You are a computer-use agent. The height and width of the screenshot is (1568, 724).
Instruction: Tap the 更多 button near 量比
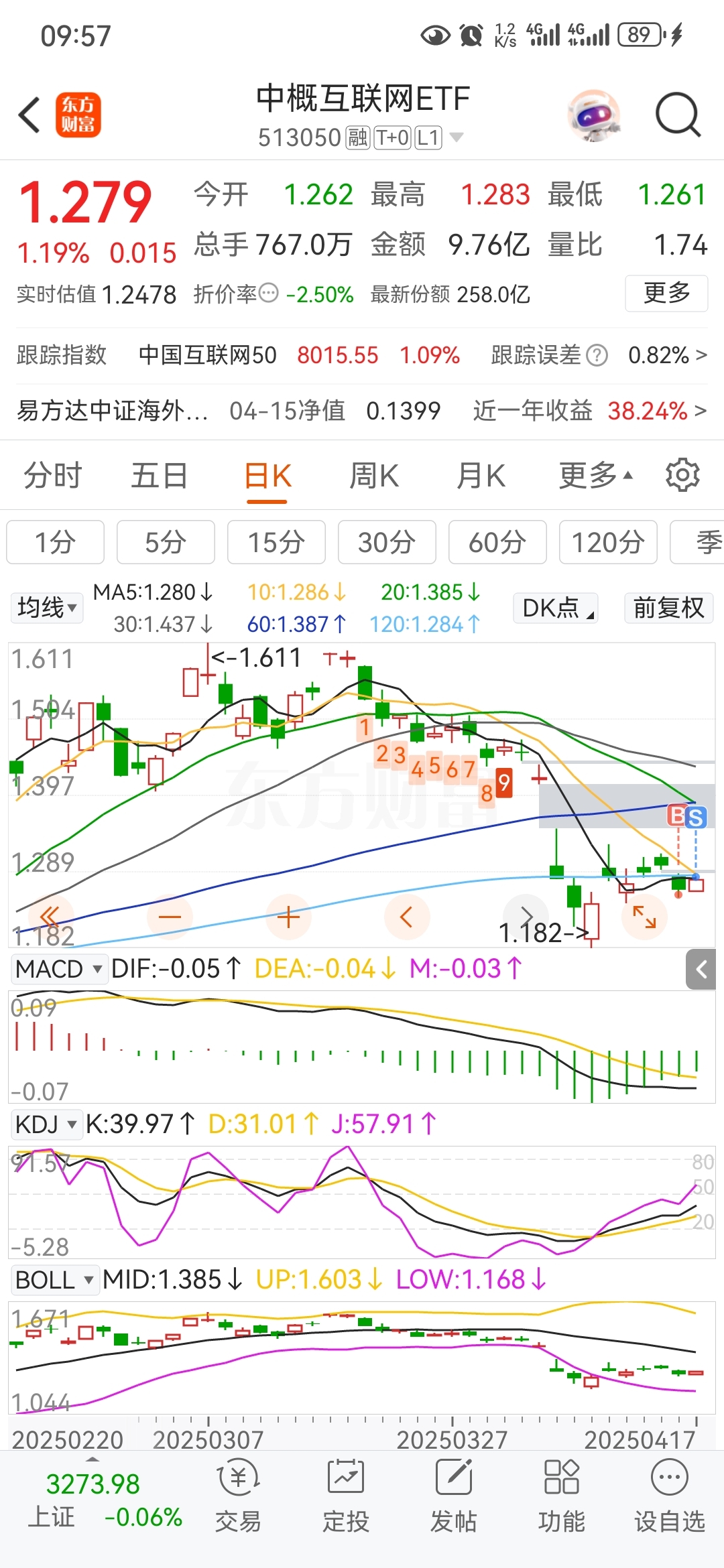click(666, 293)
